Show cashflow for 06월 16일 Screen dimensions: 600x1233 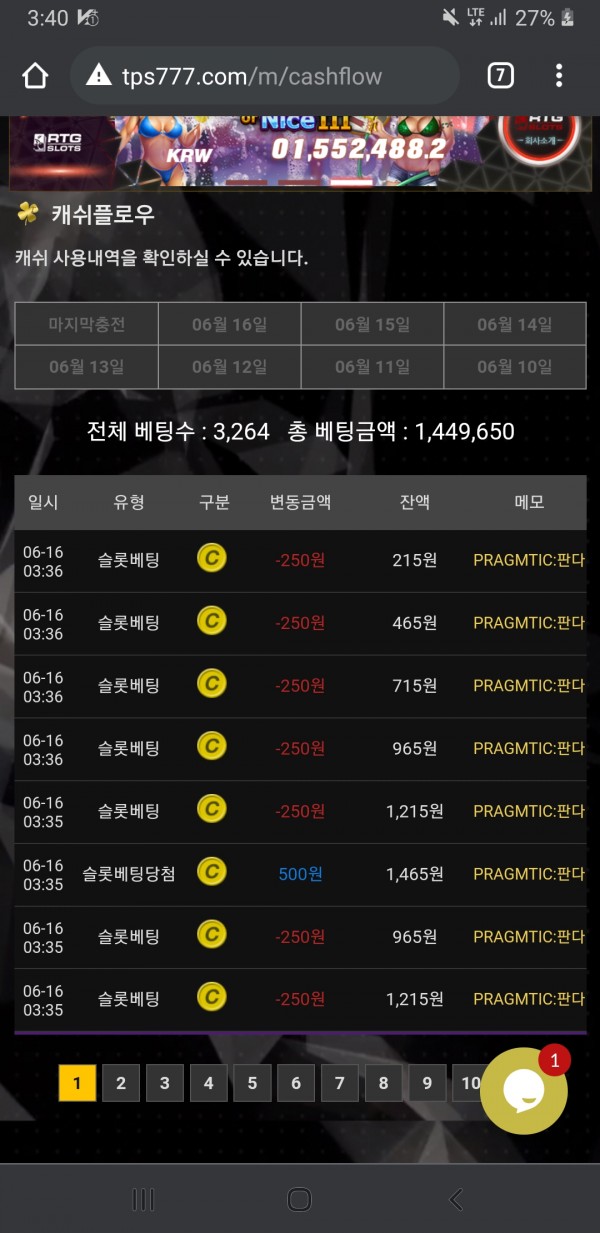(x=230, y=324)
